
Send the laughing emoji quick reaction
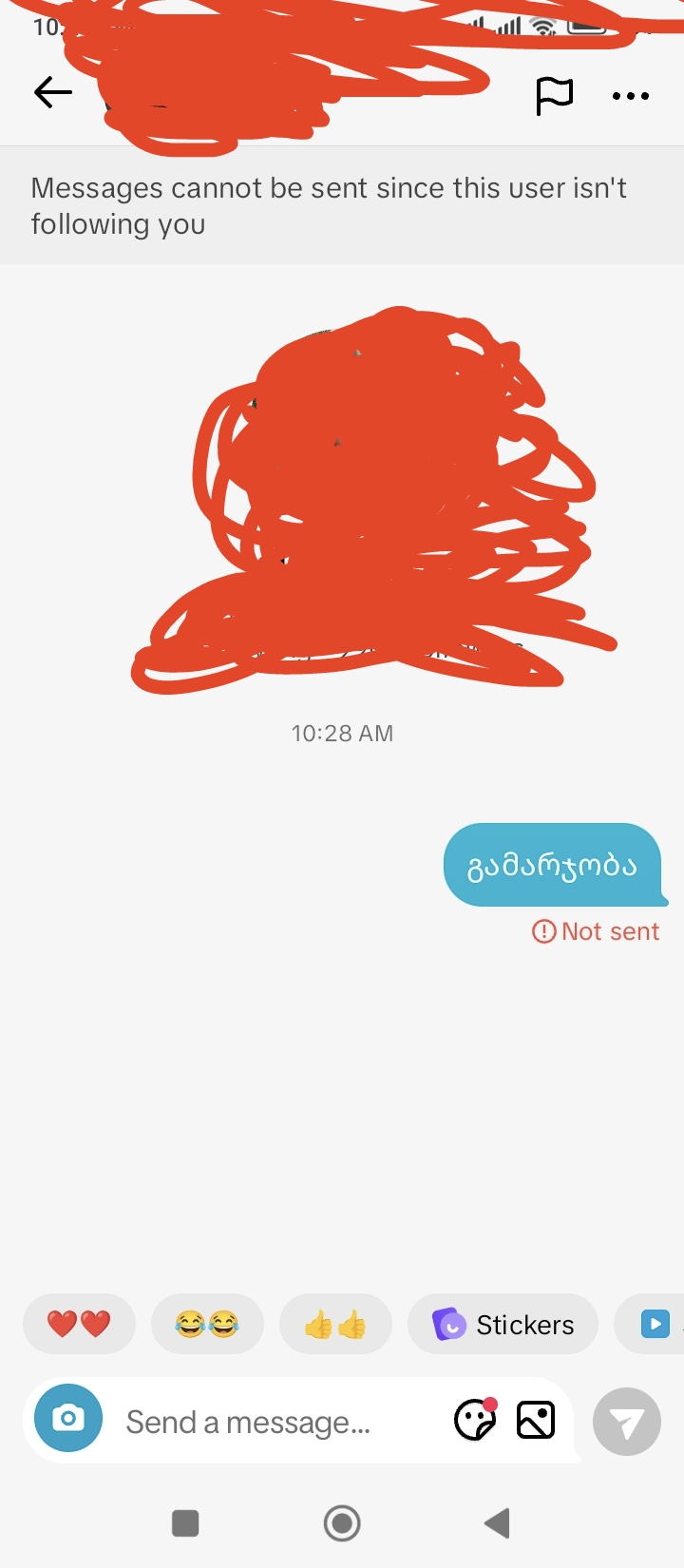click(x=207, y=1323)
